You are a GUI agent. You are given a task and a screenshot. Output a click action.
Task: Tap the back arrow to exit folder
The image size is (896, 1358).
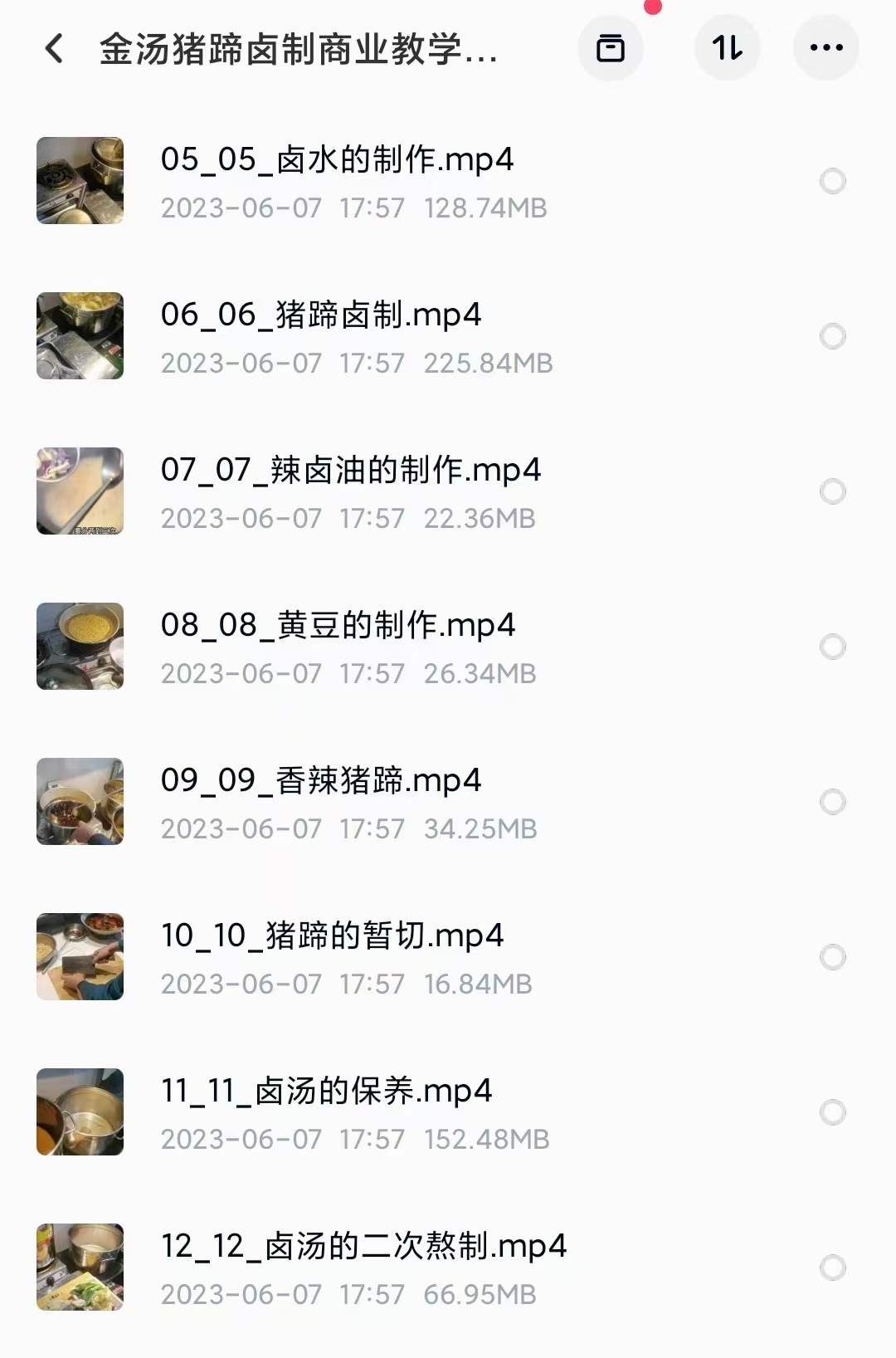55,50
